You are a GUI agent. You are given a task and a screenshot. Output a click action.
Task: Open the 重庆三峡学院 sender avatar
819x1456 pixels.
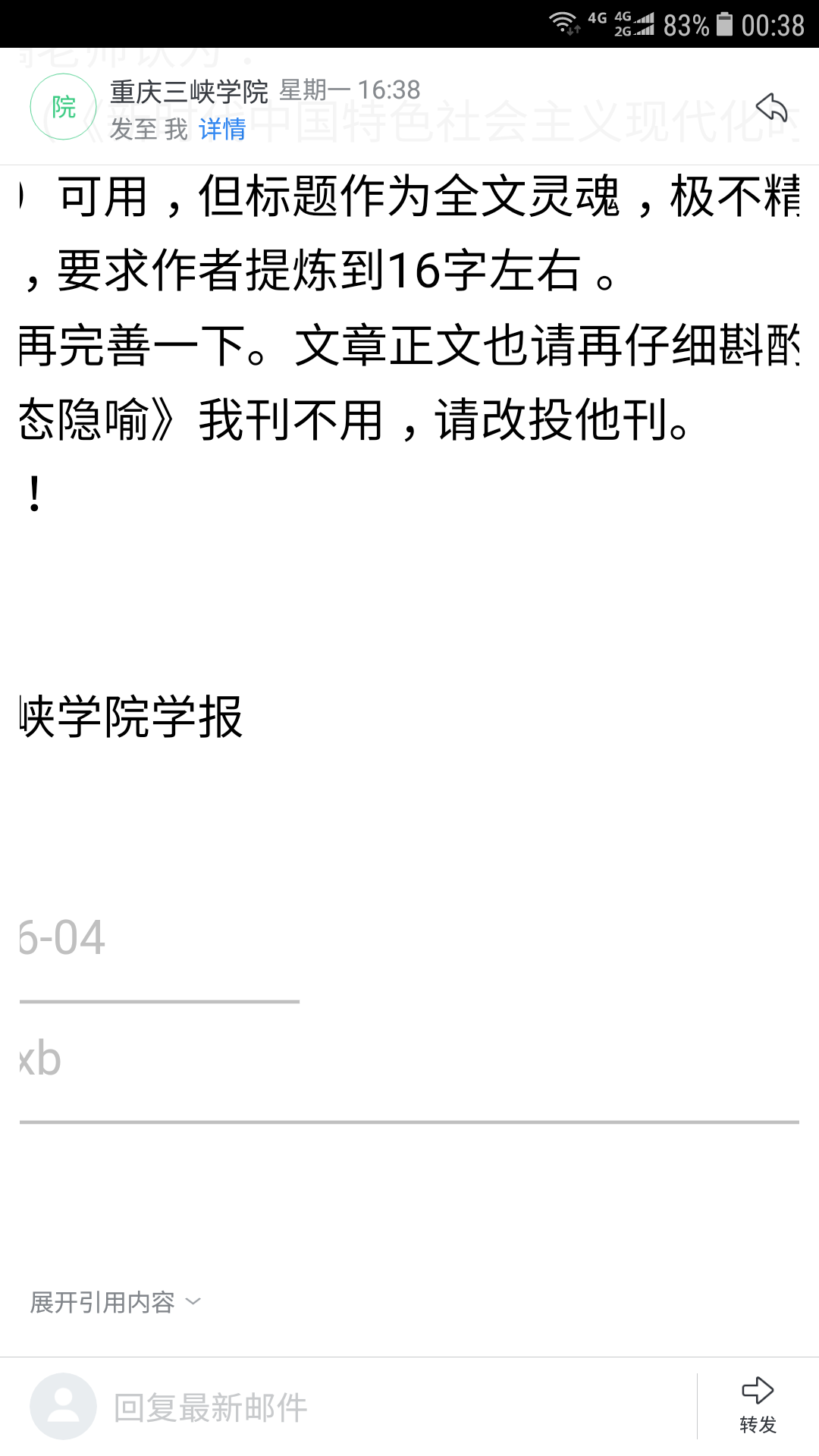click(x=63, y=107)
